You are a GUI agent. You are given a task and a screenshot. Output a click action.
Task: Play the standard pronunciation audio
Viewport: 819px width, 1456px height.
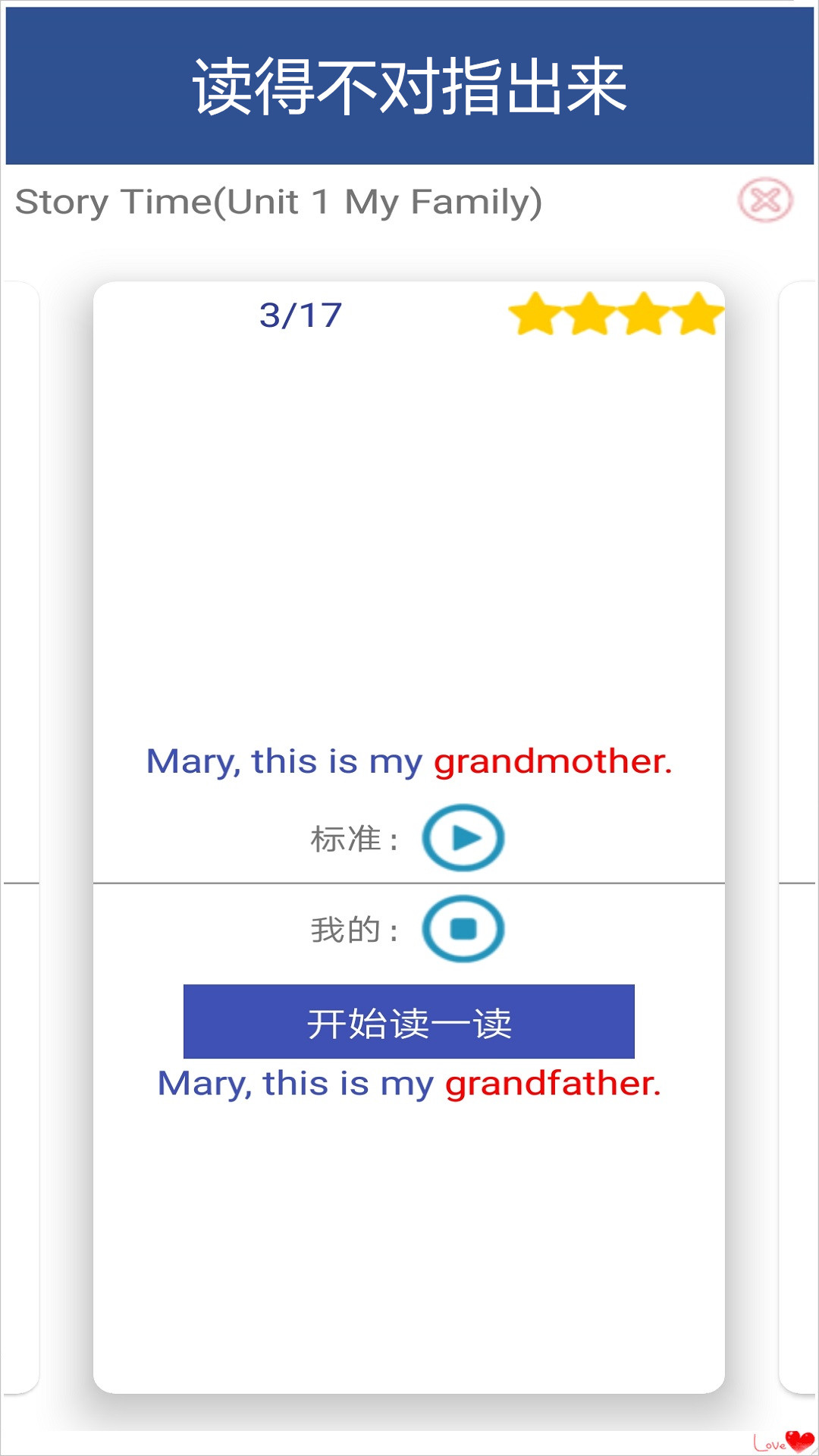pos(463,838)
